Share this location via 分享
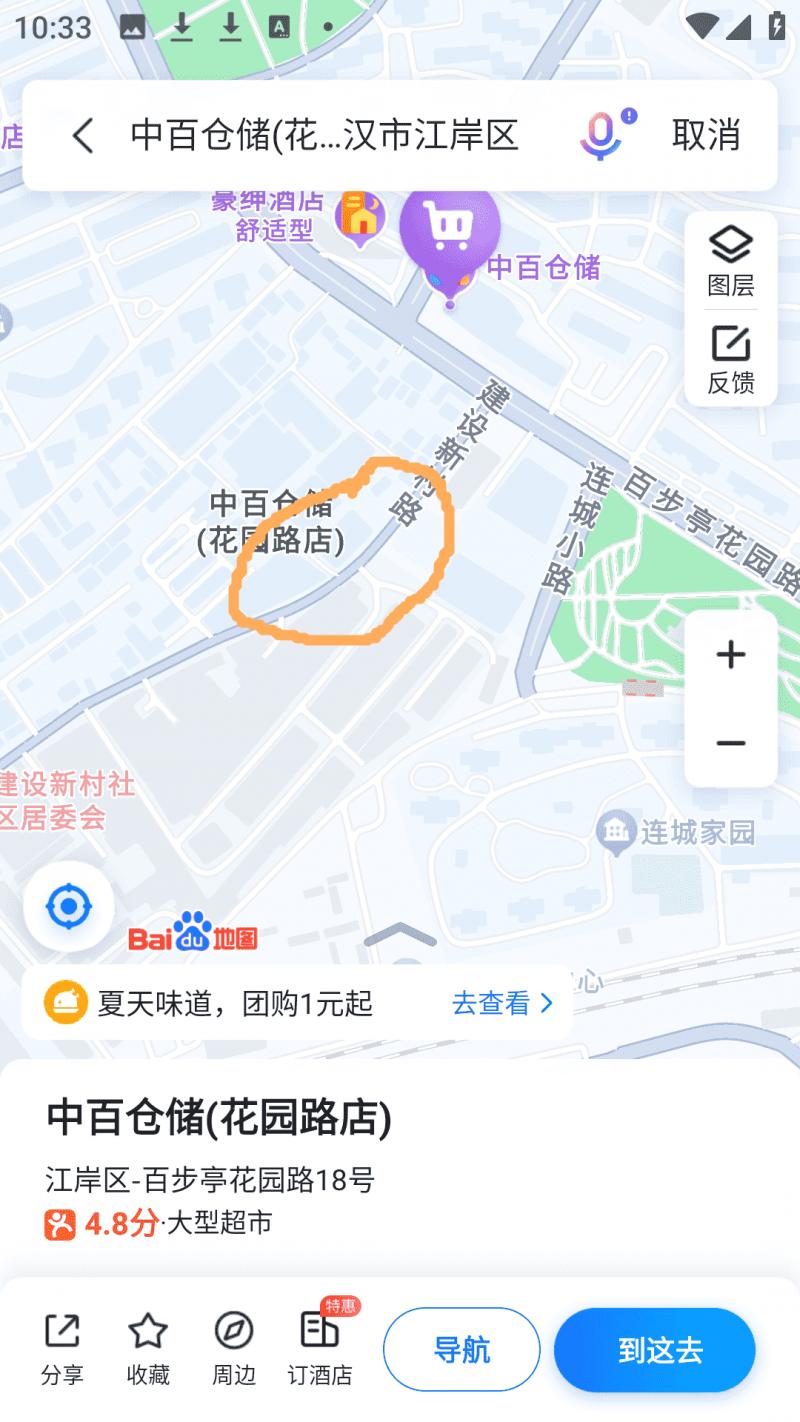Screen dimensions: 800x1422 point(62,1349)
